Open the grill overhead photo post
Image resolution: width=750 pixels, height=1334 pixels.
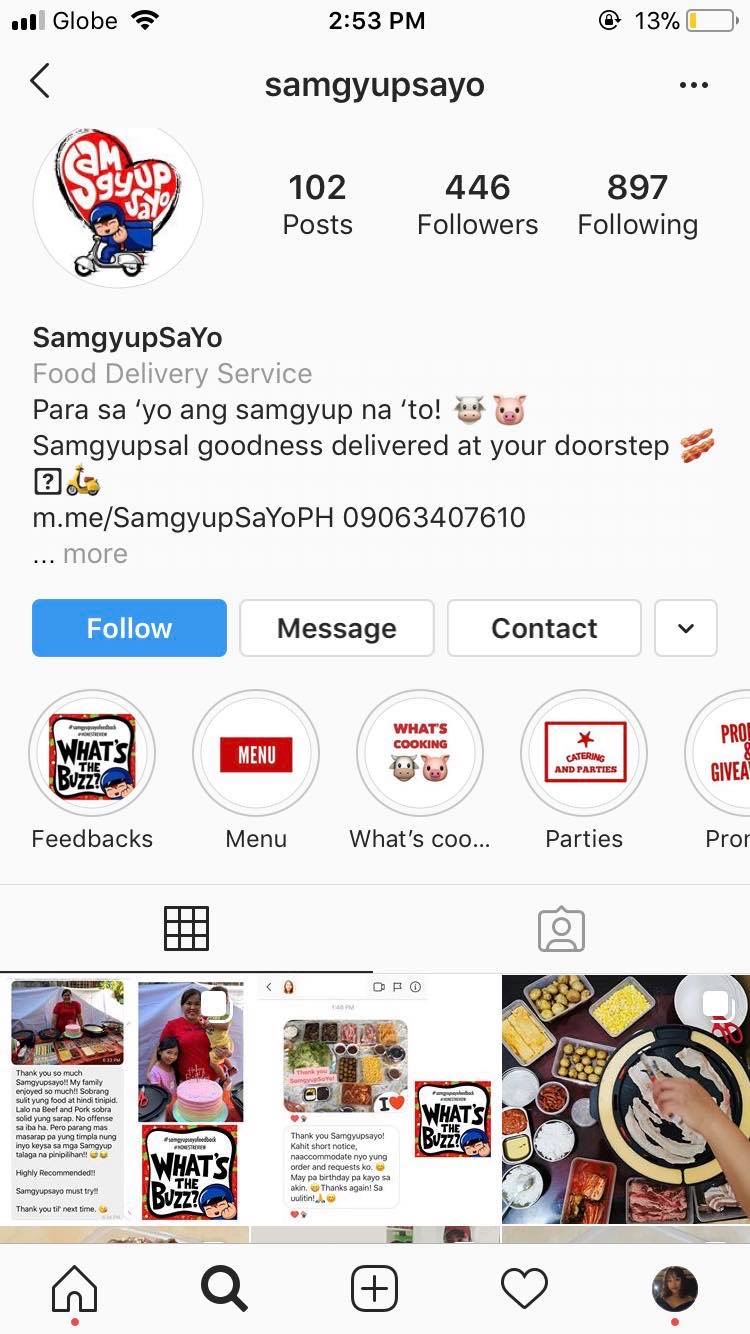(625, 1098)
